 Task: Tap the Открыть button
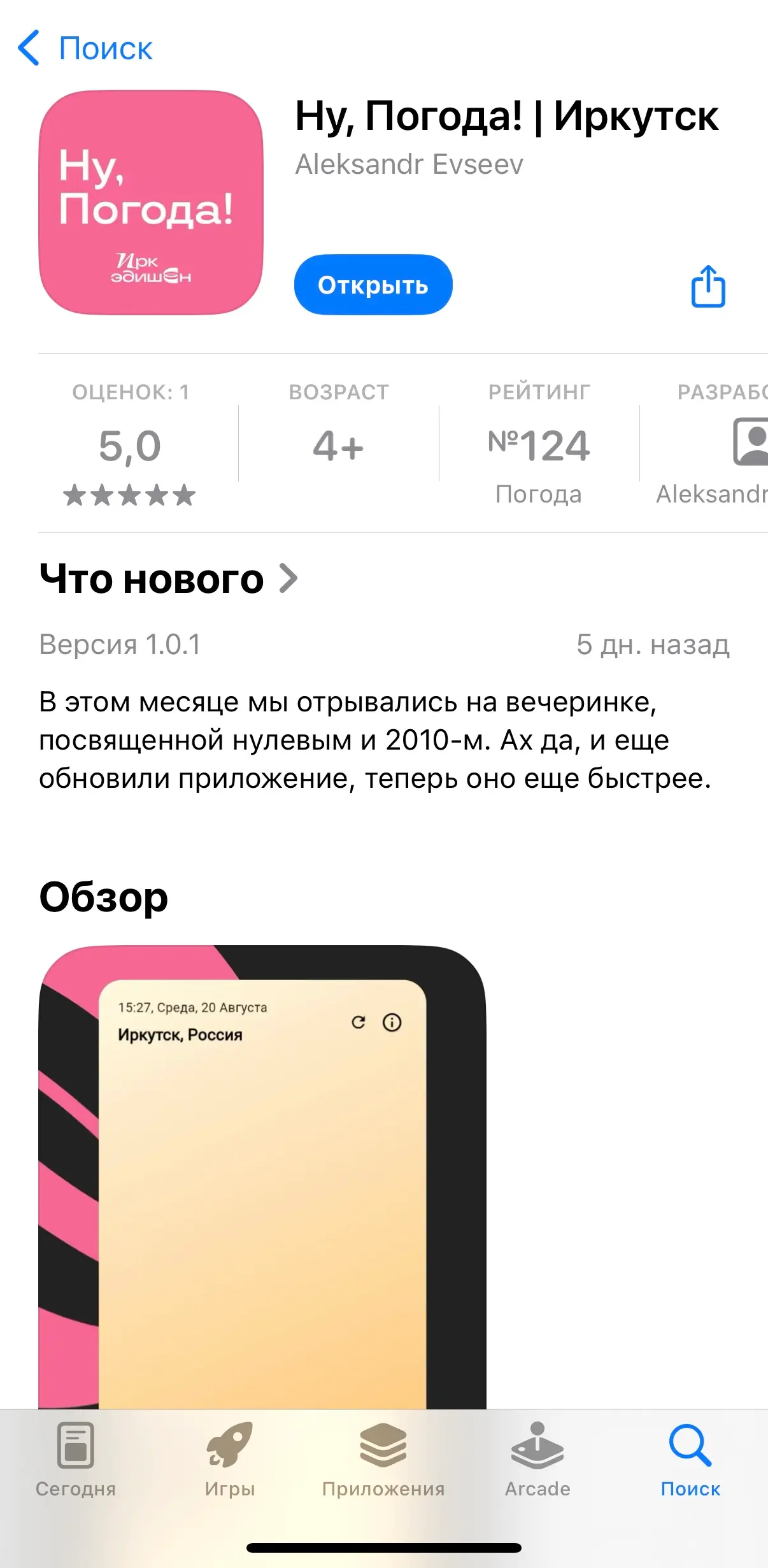pyautogui.click(x=373, y=285)
